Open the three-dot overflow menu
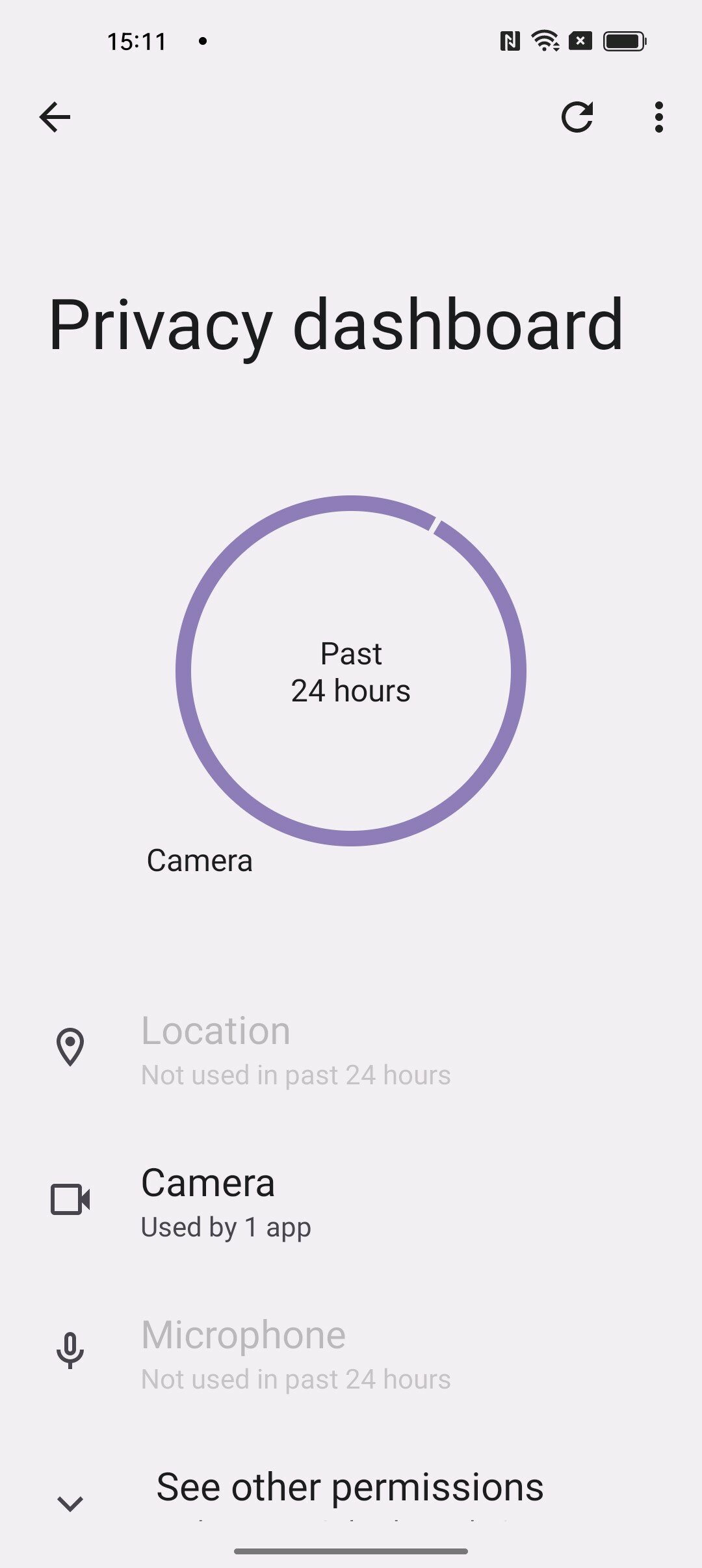This screenshot has height=1568, width=702. click(x=659, y=117)
